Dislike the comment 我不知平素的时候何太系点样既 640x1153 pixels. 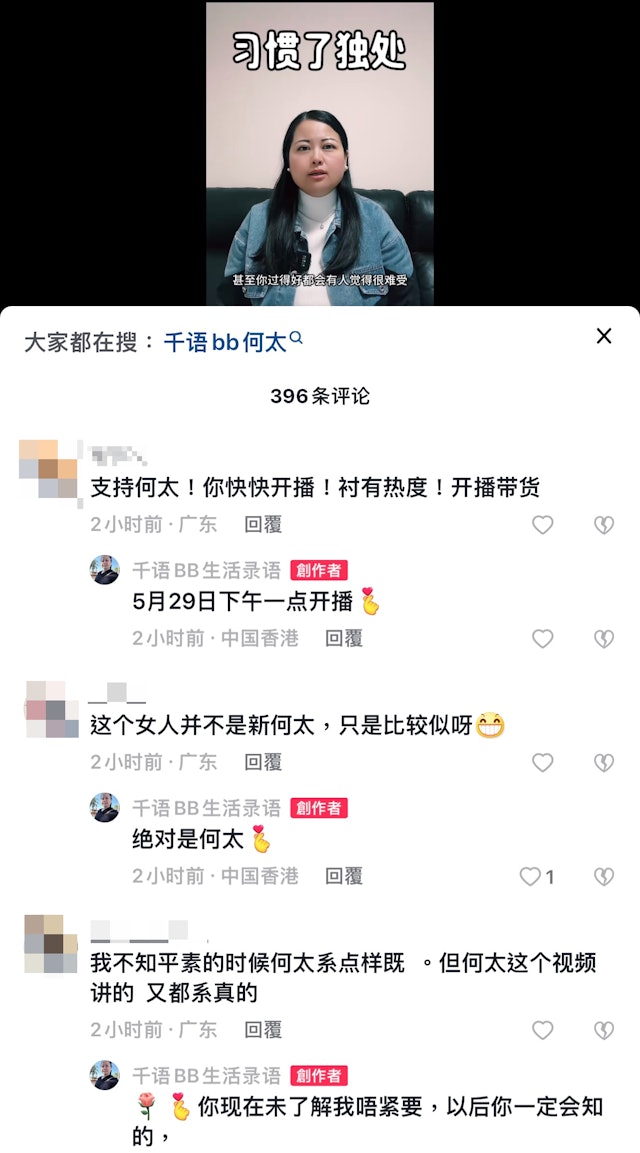(603, 1030)
